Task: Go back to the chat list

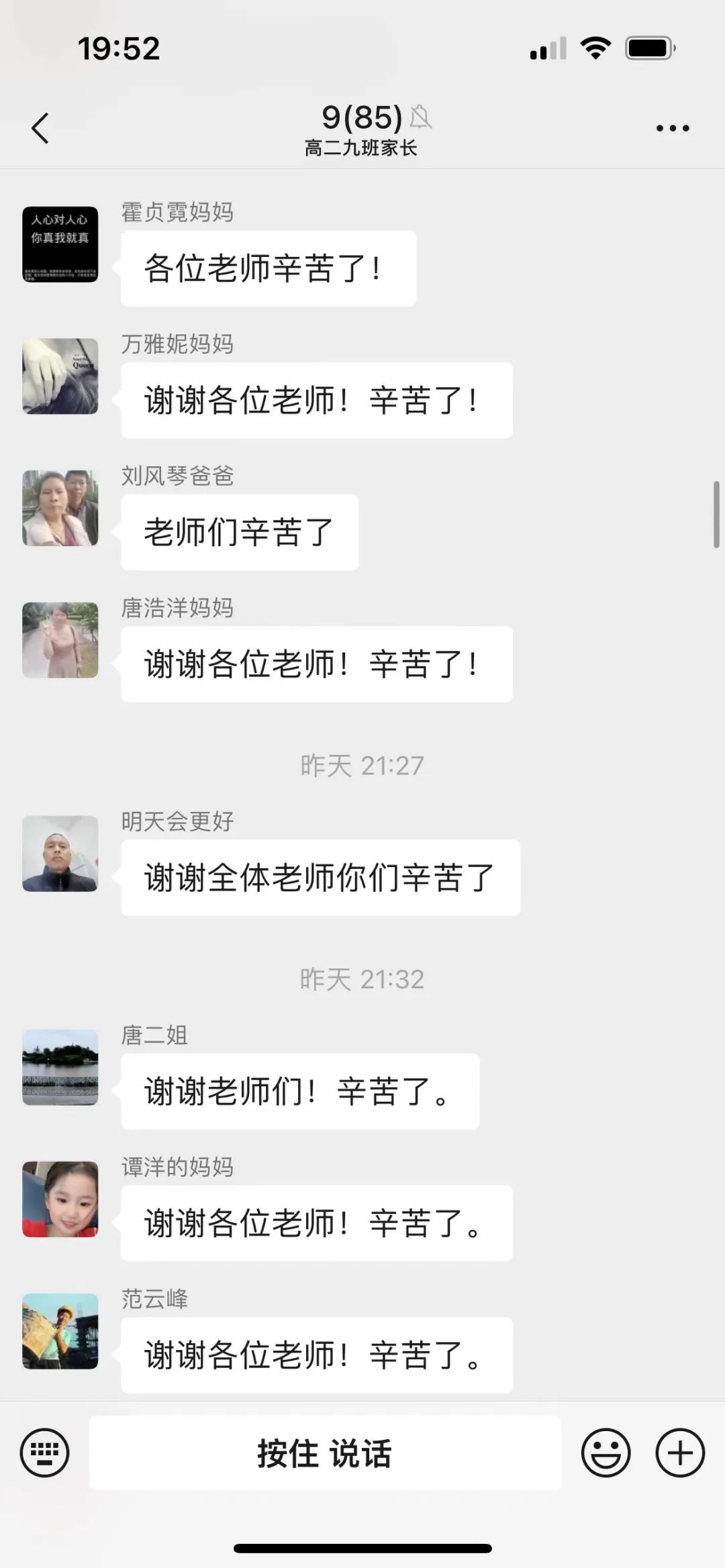Action: pos(40,127)
